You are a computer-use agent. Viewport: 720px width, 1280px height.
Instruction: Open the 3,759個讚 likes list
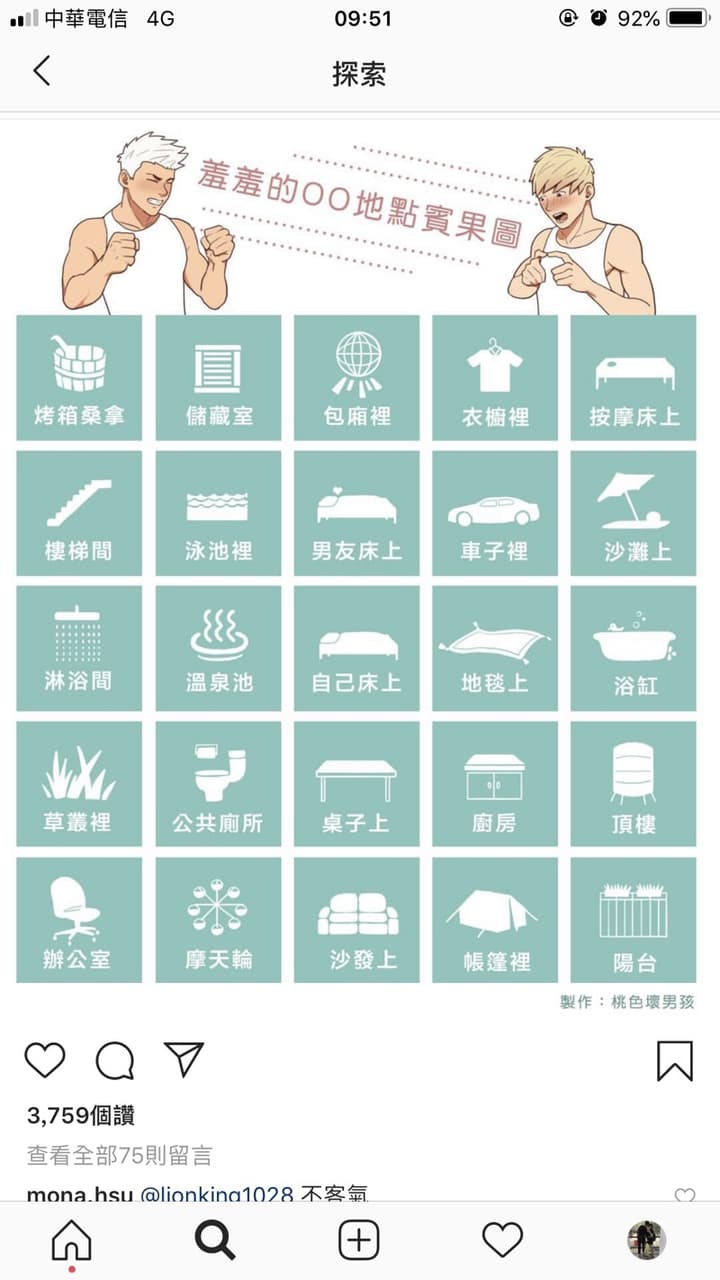pos(81,1116)
